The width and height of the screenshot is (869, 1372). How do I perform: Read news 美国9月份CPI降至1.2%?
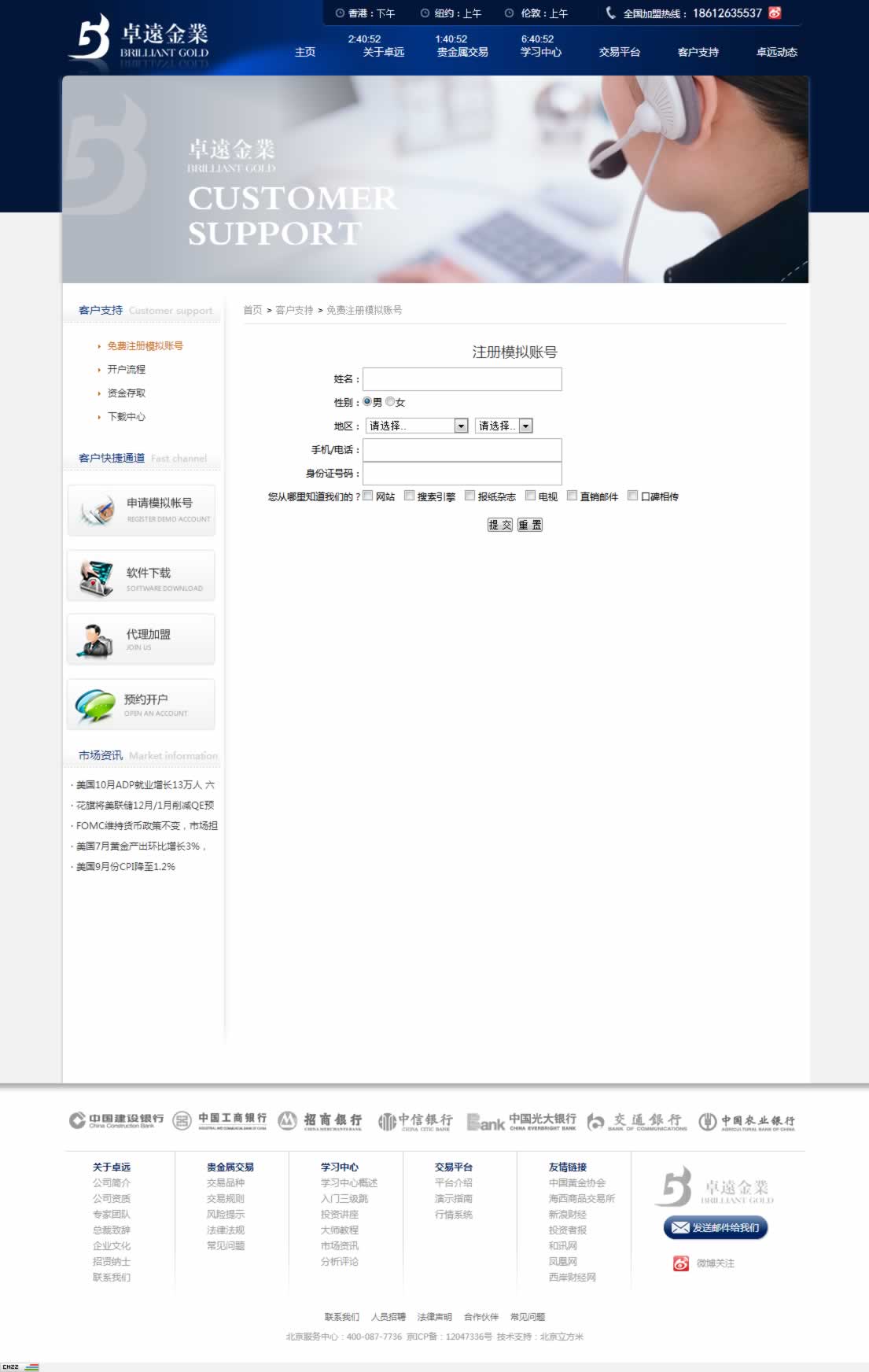pyautogui.click(x=126, y=866)
